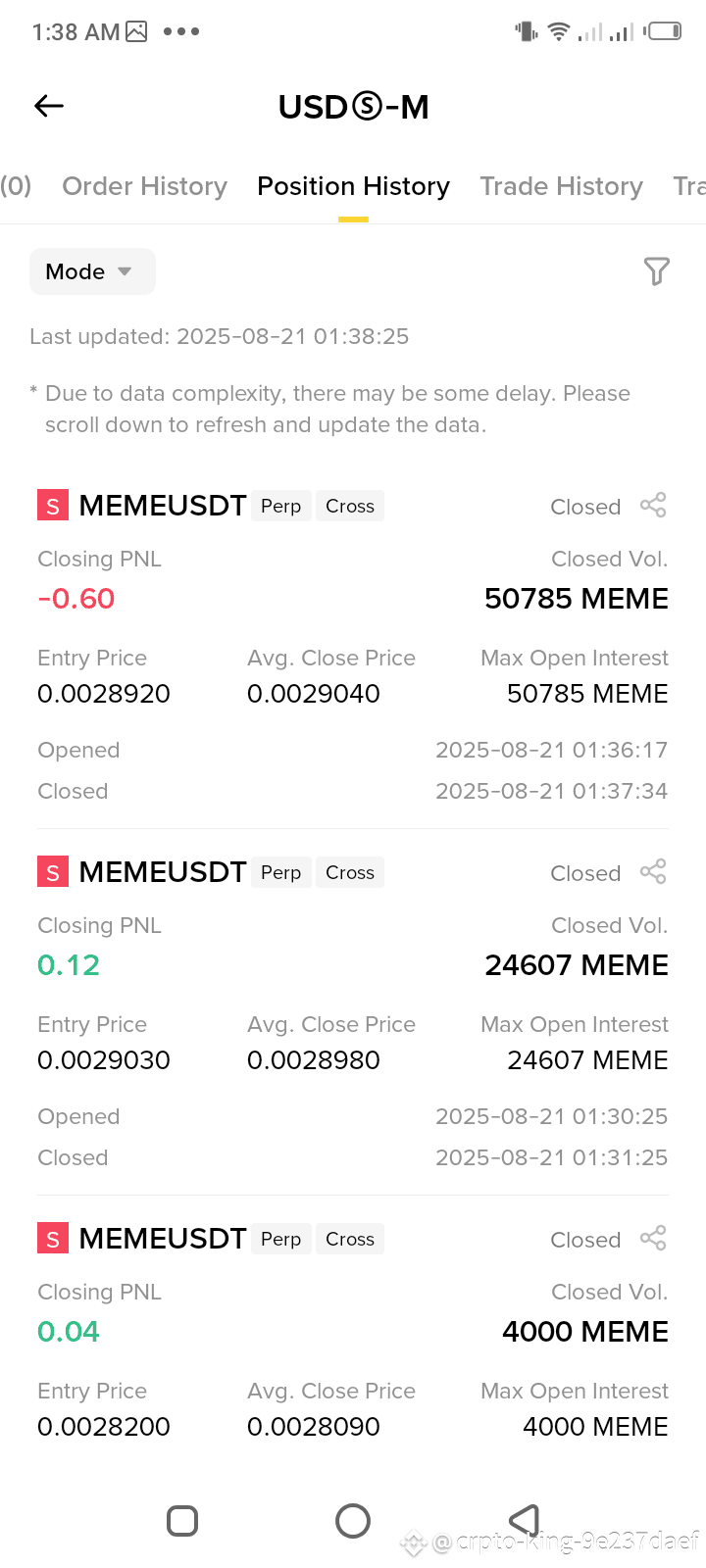Open the Trade History tab

pos(561,186)
